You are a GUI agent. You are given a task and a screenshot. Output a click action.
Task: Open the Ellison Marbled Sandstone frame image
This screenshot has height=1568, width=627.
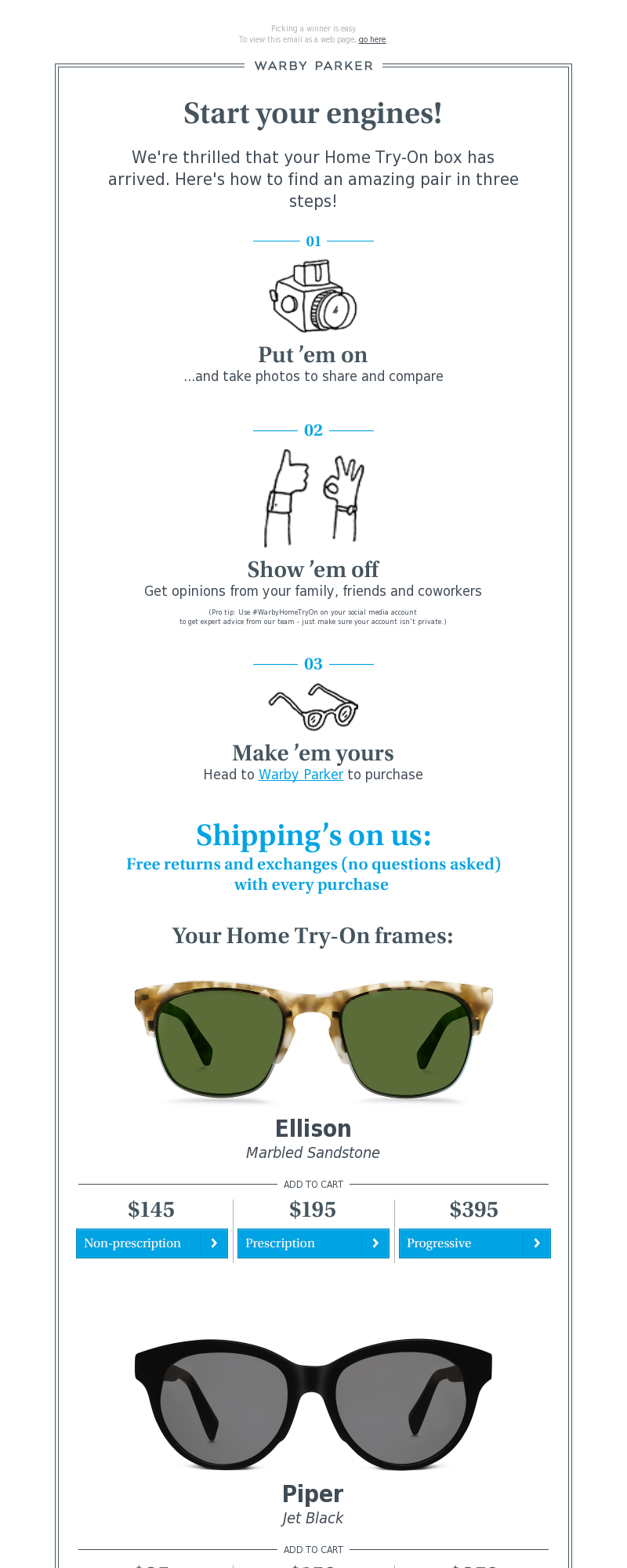click(x=313, y=1039)
